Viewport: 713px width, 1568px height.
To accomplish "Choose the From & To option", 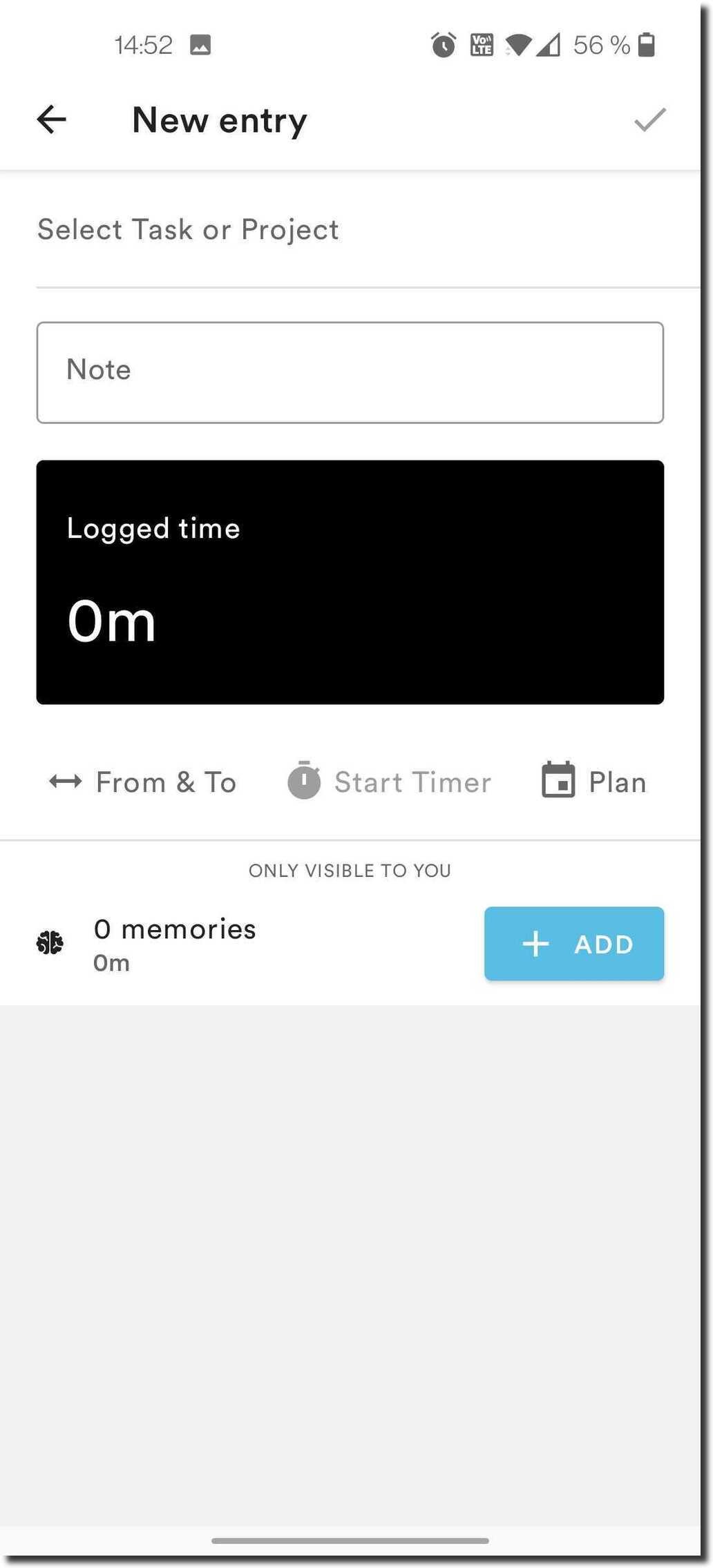I will pos(143,782).
